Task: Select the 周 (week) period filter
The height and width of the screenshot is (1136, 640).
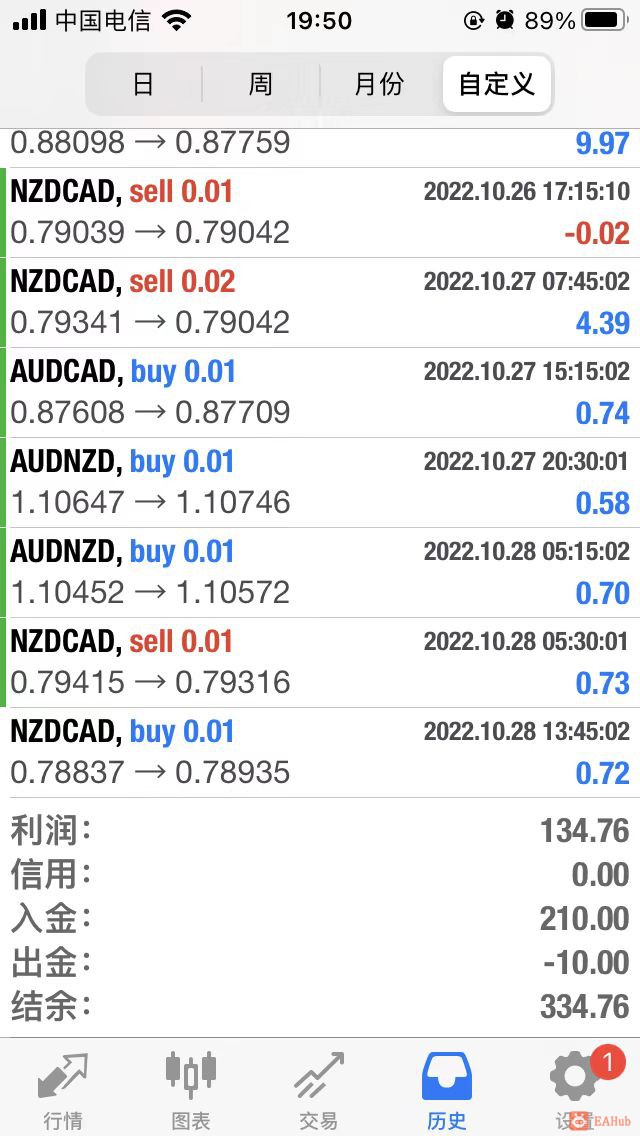Action: (x=260, y=84)
